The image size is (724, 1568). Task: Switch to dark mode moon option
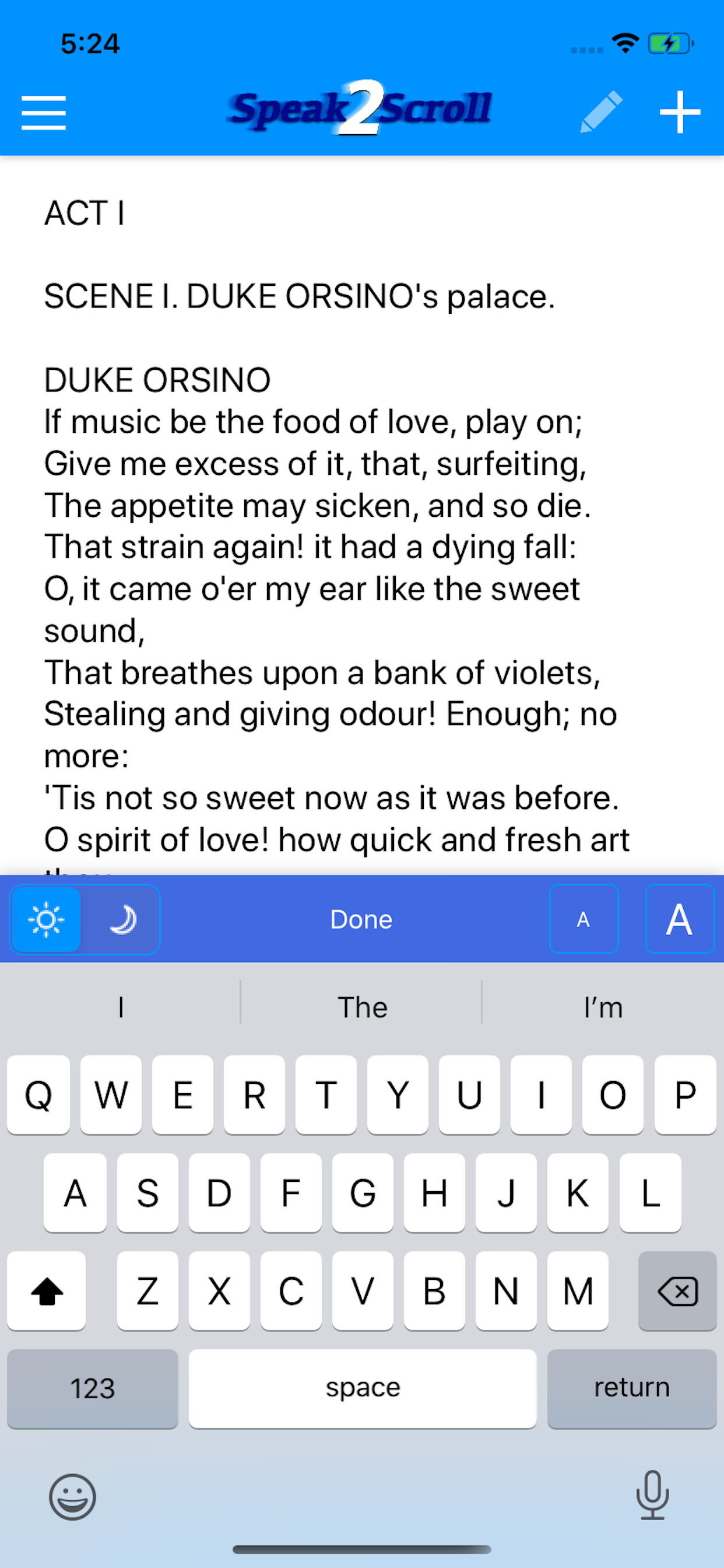coord(122,919)
